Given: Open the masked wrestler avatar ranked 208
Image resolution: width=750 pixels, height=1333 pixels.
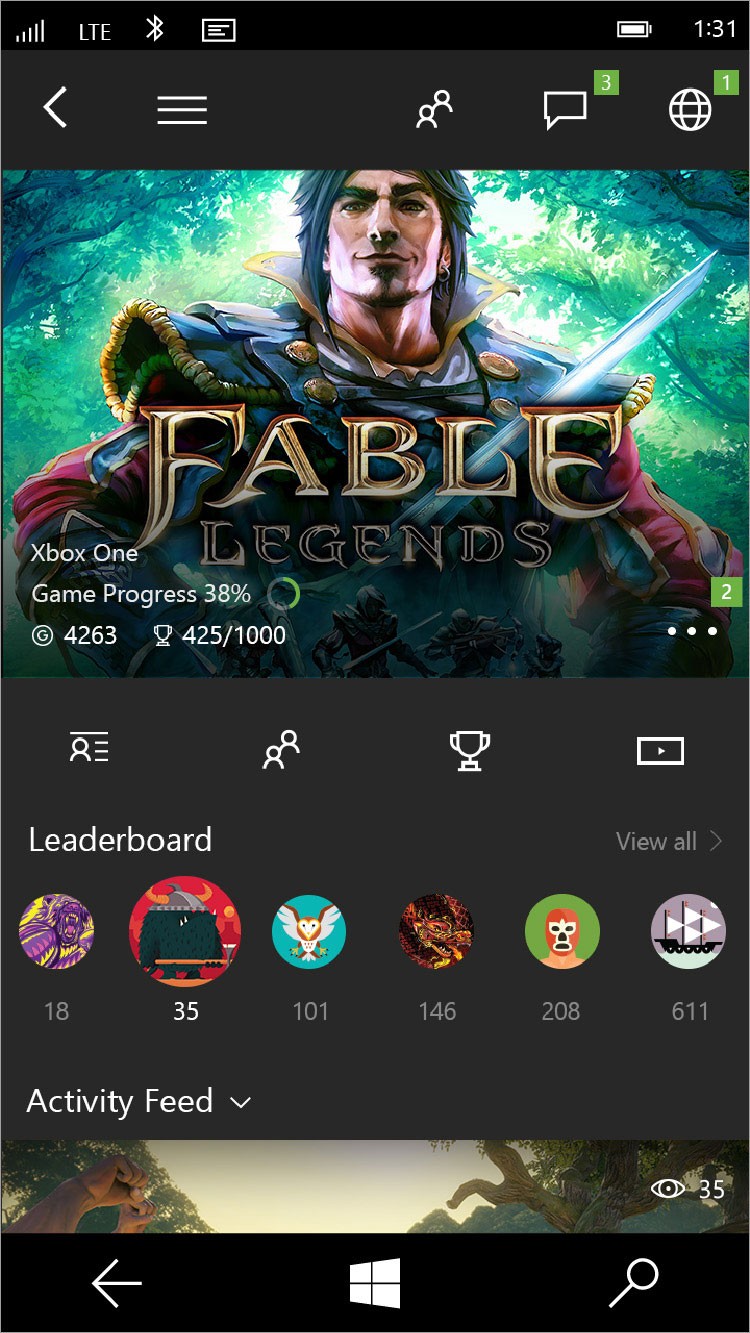Looking at the screenshot, I should [x=562, y=932].
